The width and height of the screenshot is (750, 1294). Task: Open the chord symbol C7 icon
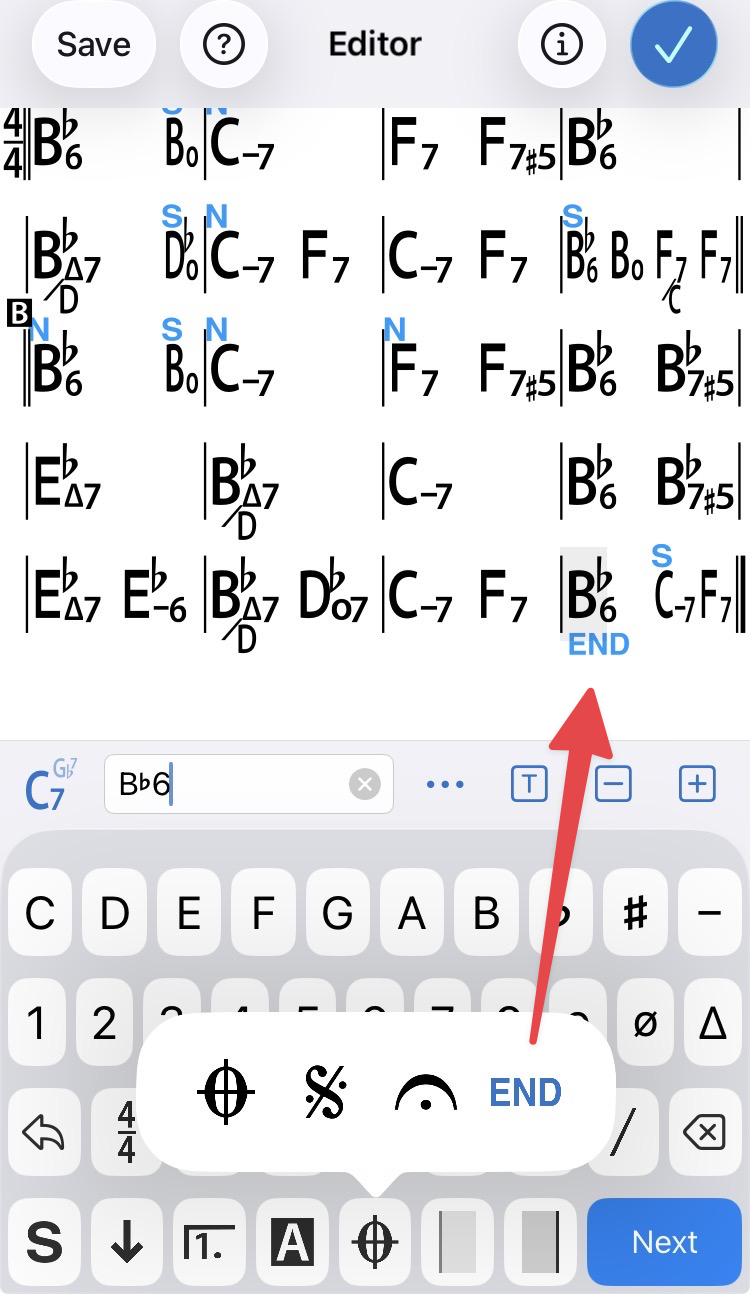[48, 786]
